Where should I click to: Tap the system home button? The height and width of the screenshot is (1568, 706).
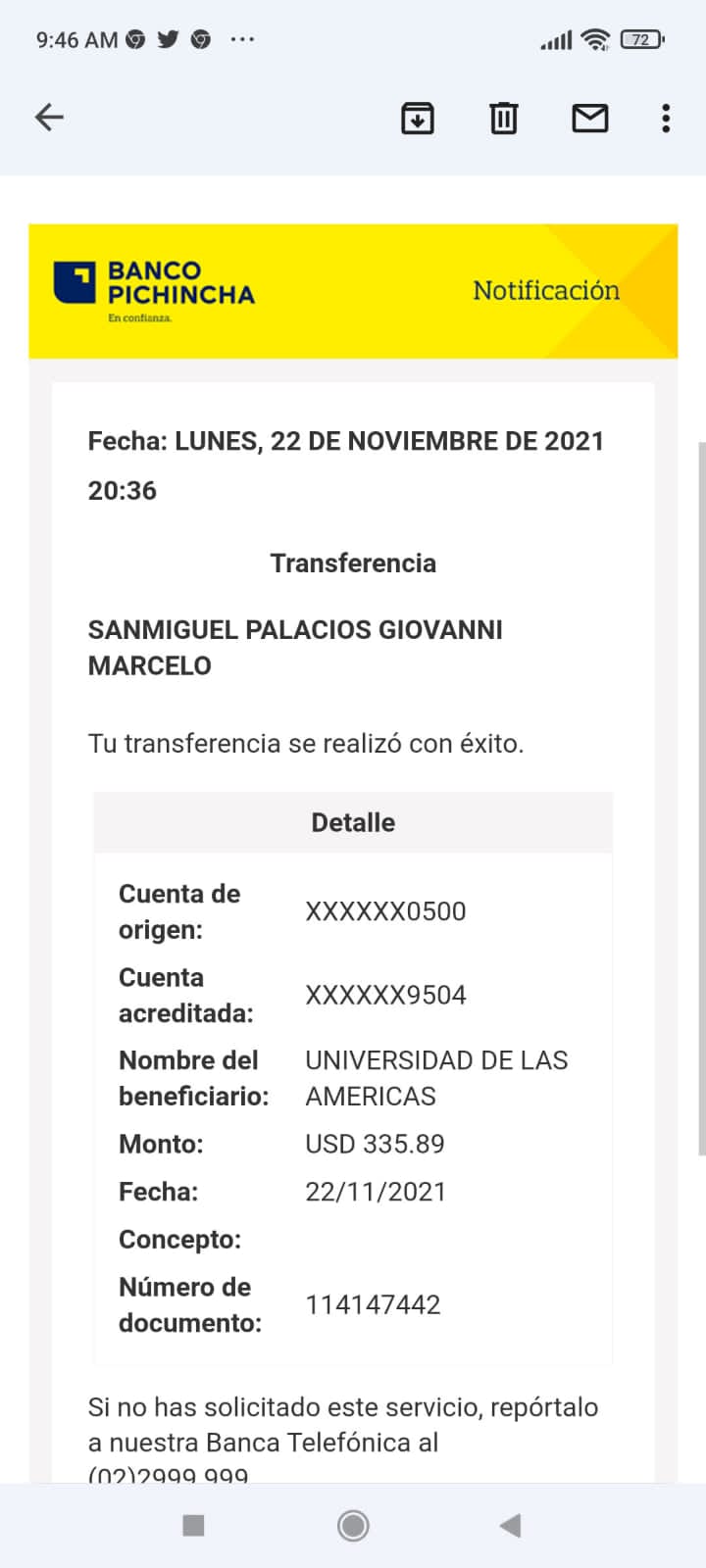pos(353,1525)
